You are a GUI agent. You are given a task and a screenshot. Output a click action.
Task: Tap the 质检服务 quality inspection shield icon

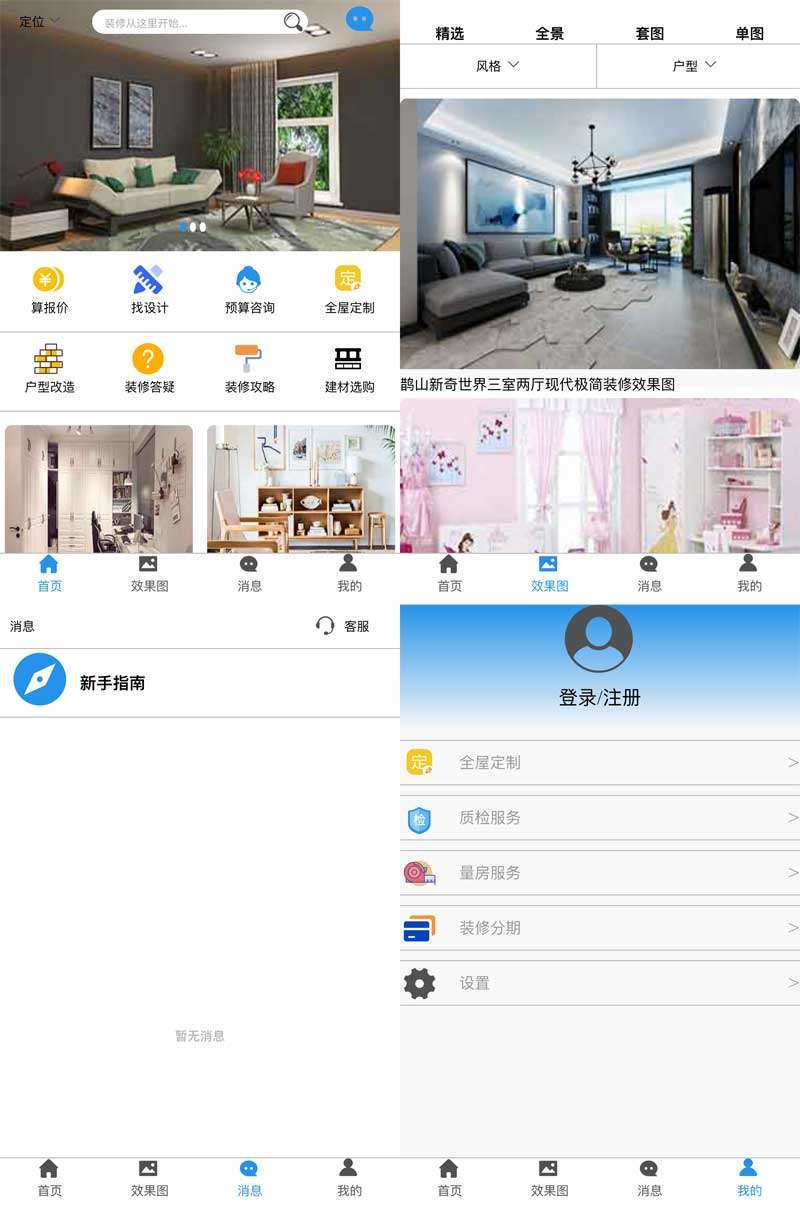(x=419, y=818)
